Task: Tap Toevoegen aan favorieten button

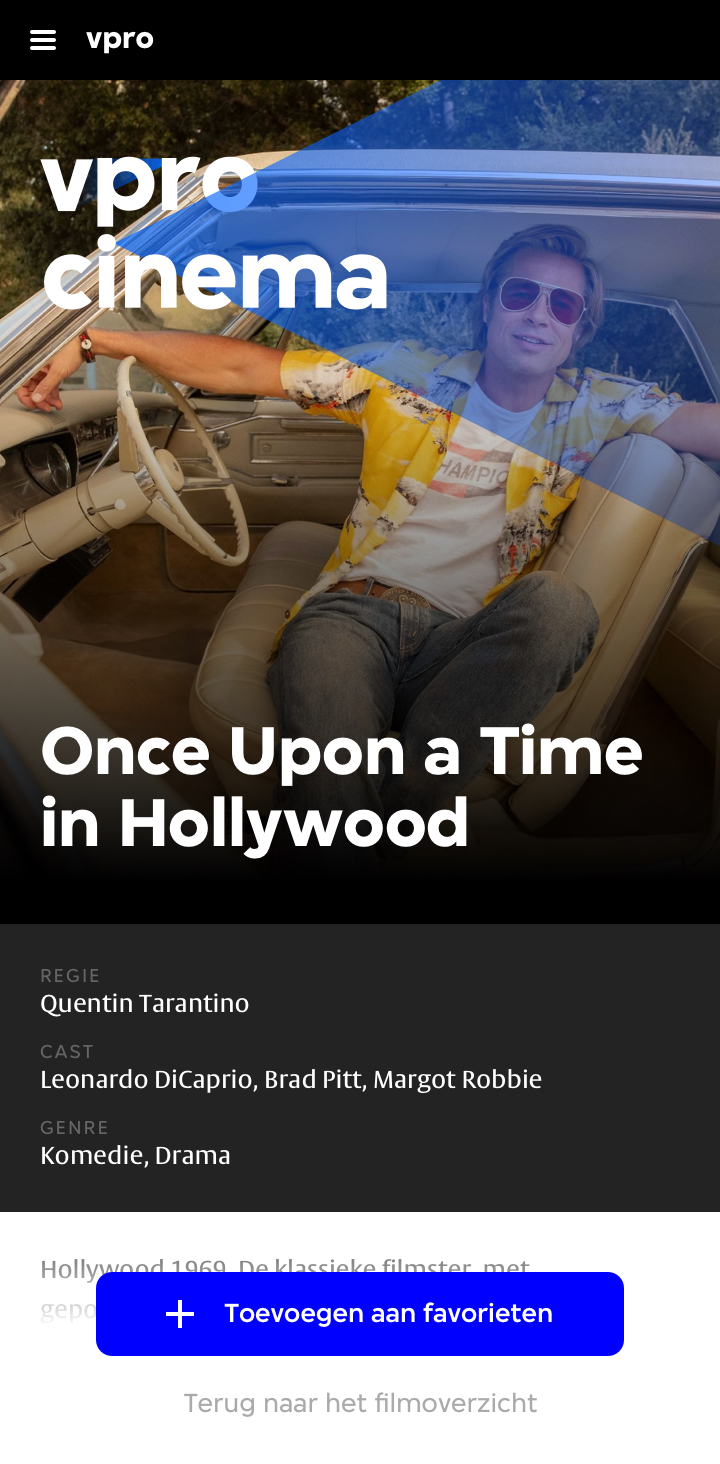Action: [x=360, y=1313]
